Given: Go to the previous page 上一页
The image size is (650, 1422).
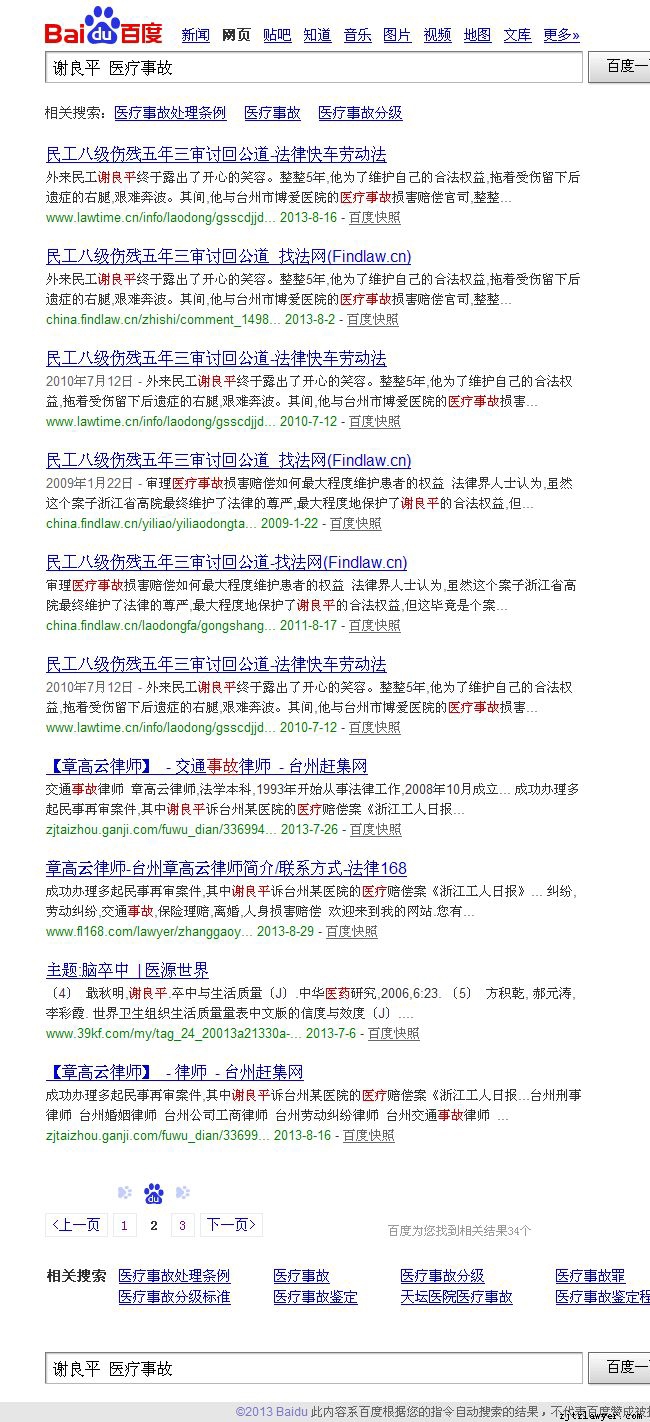Looking at the screenshot, I should (x=76, y=1225).
